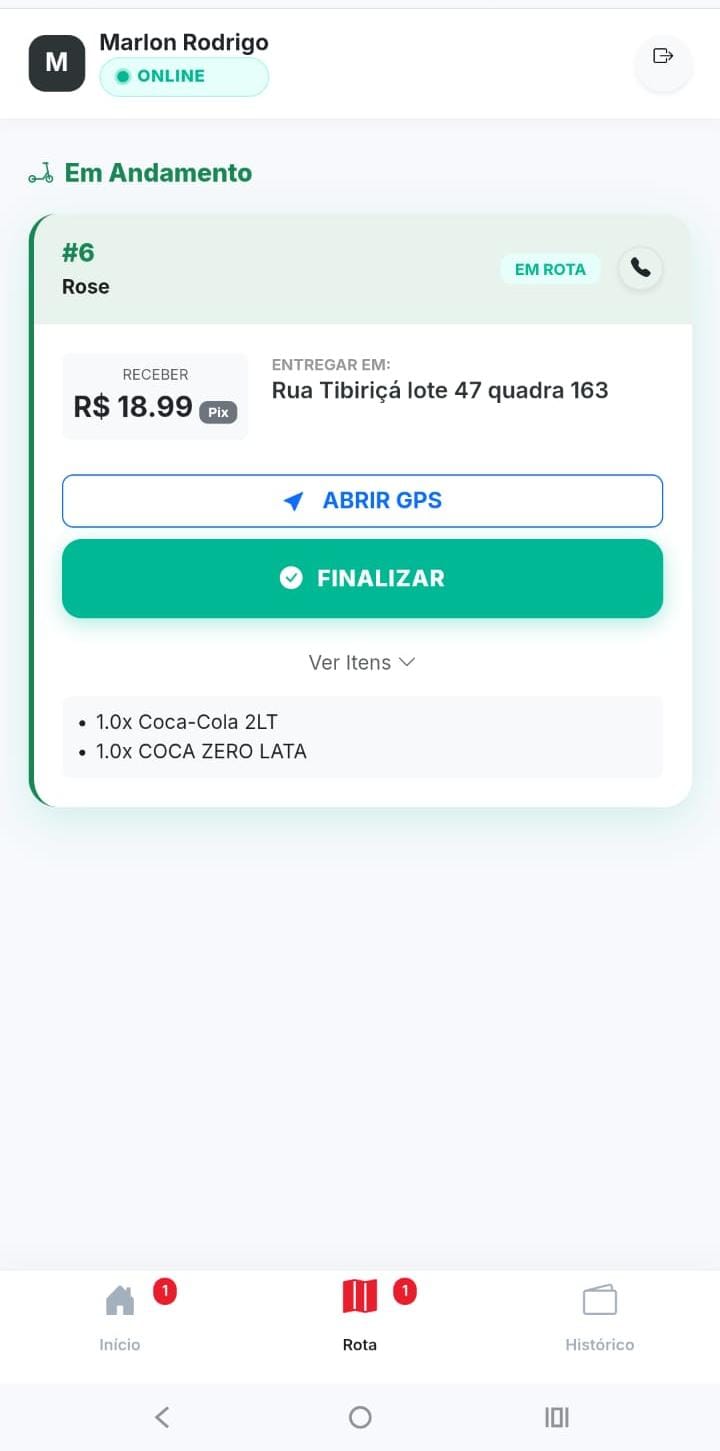The width and height of the screenshot is (720, 1451).
Task: Open the Rota map icon in bottom navigation
Action: coord(360,1297)
